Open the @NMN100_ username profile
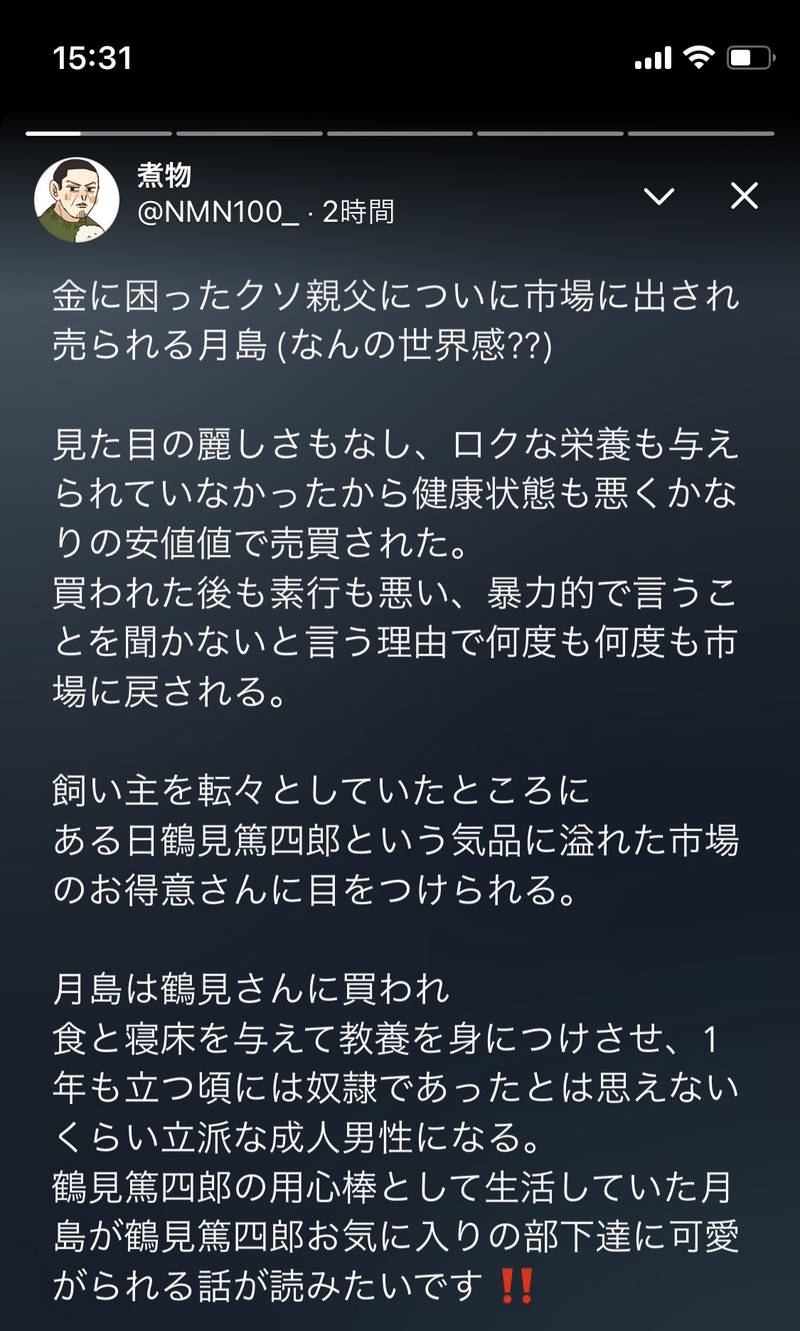 tap(218, 212)
